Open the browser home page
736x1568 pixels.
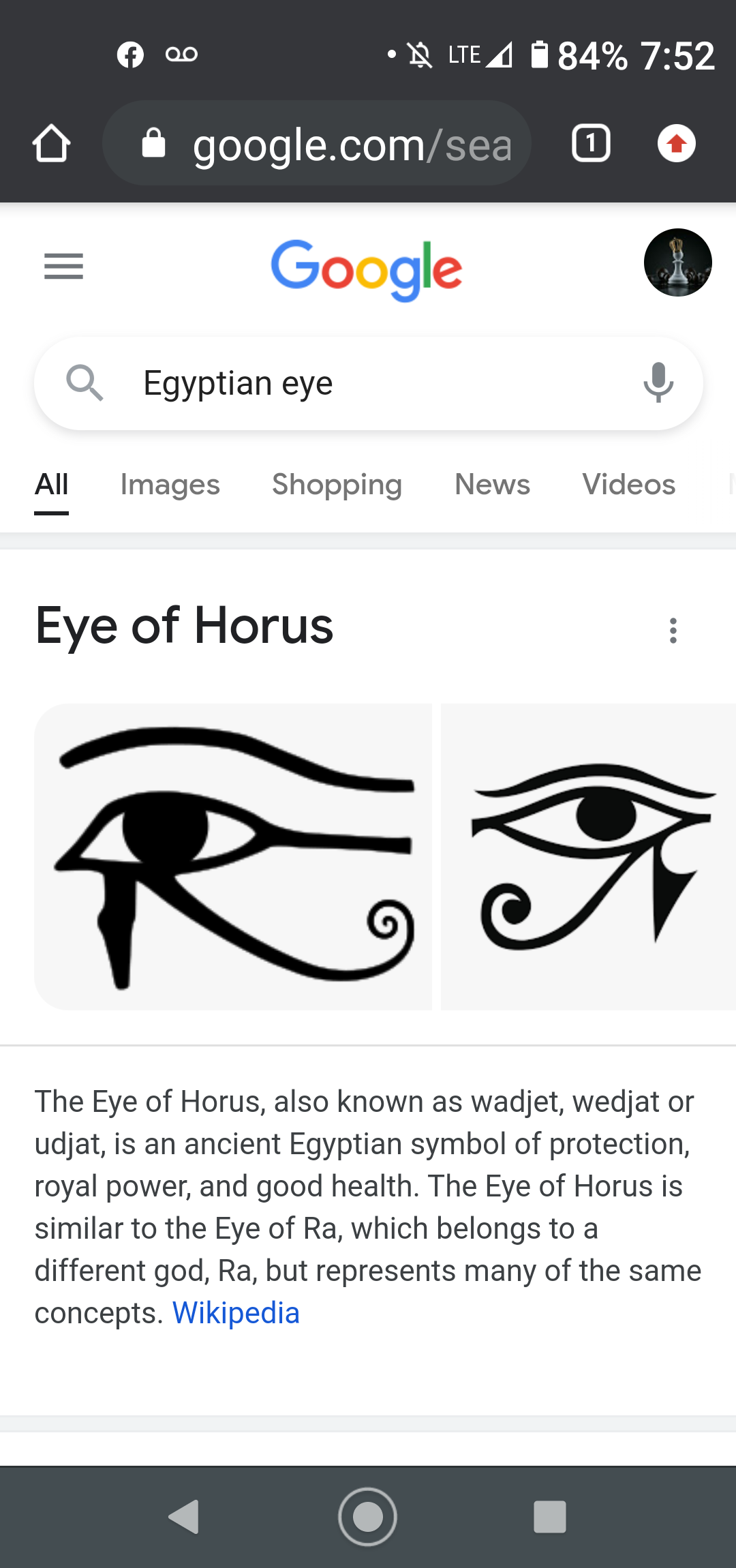coord(51,144)
